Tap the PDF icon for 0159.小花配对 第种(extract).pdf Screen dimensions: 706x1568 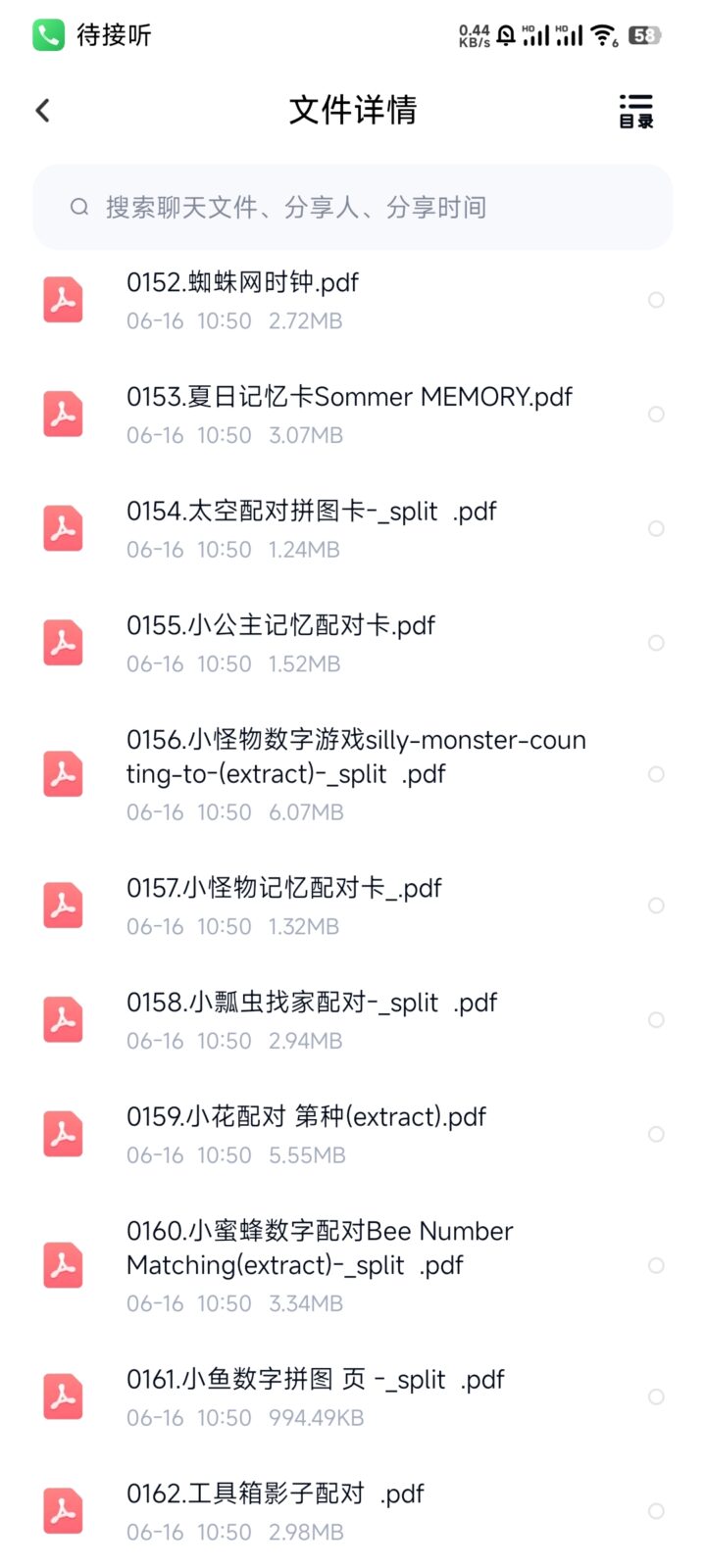point(62,1134)
